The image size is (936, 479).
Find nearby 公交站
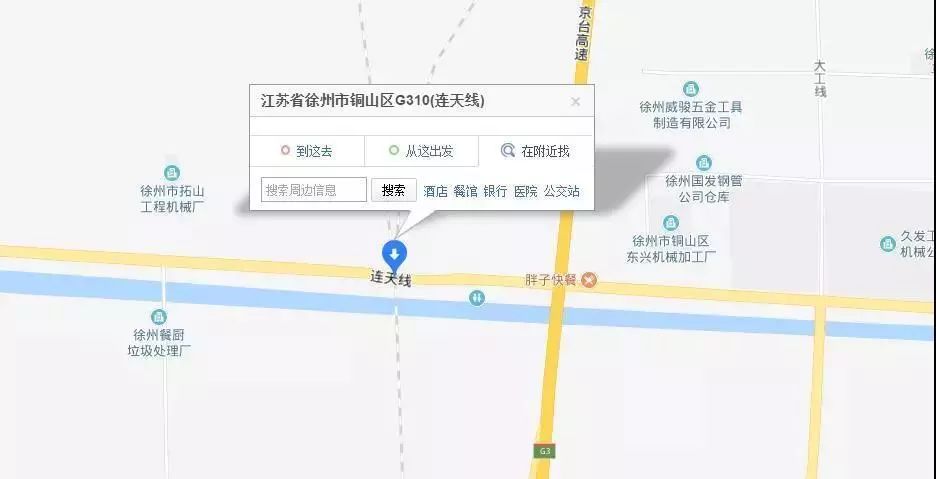[x=561, y=191]
